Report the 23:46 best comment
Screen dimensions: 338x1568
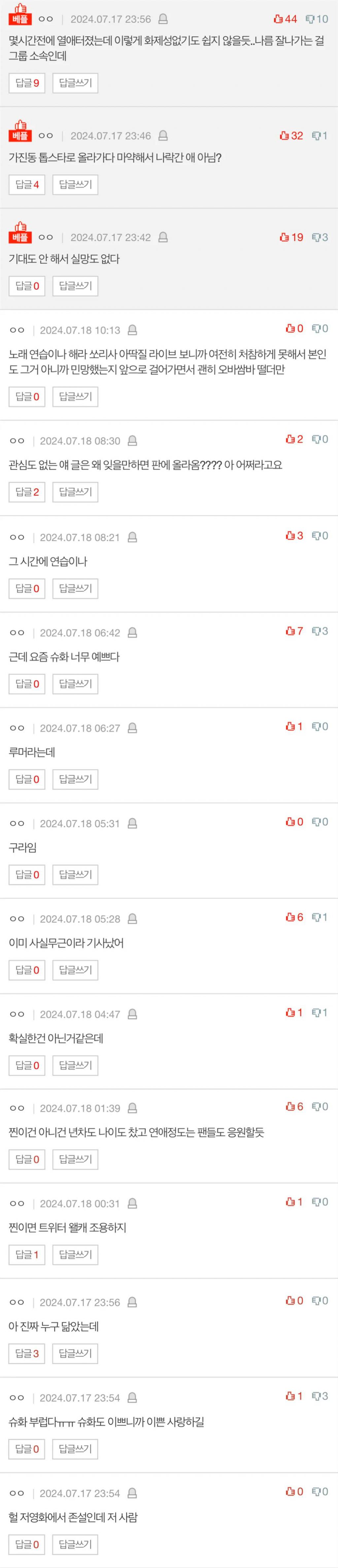[x=163, y=136]
